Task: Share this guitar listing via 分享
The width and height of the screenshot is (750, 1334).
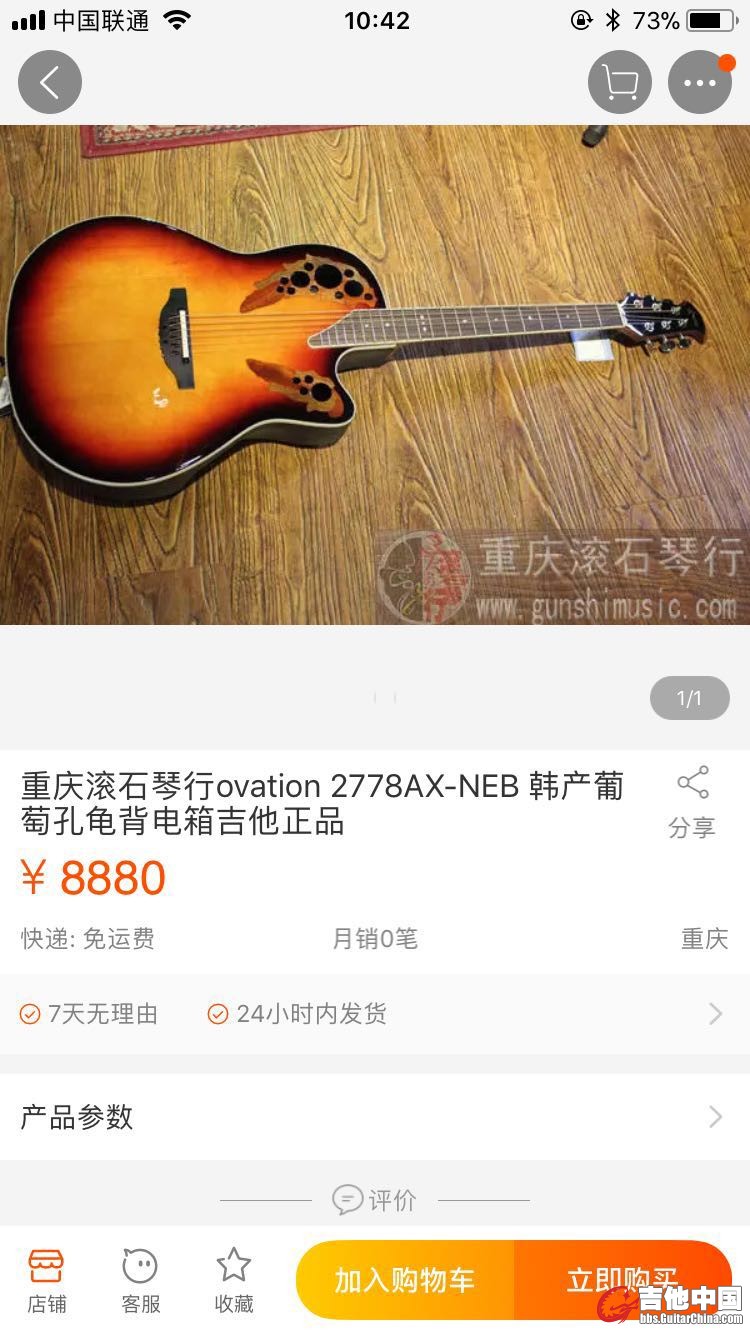Action: click(692, 802)
